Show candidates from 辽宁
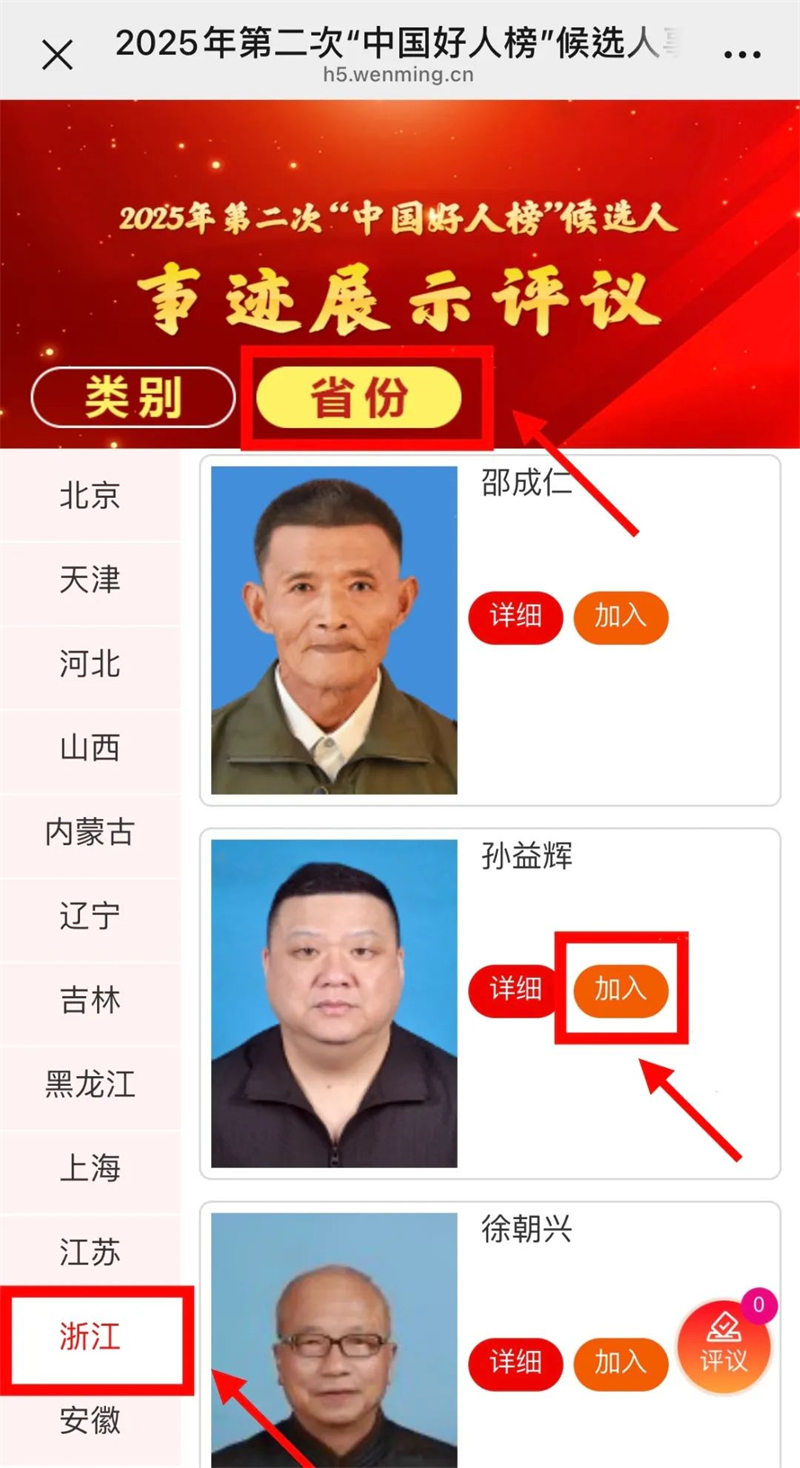 (90, 915)
